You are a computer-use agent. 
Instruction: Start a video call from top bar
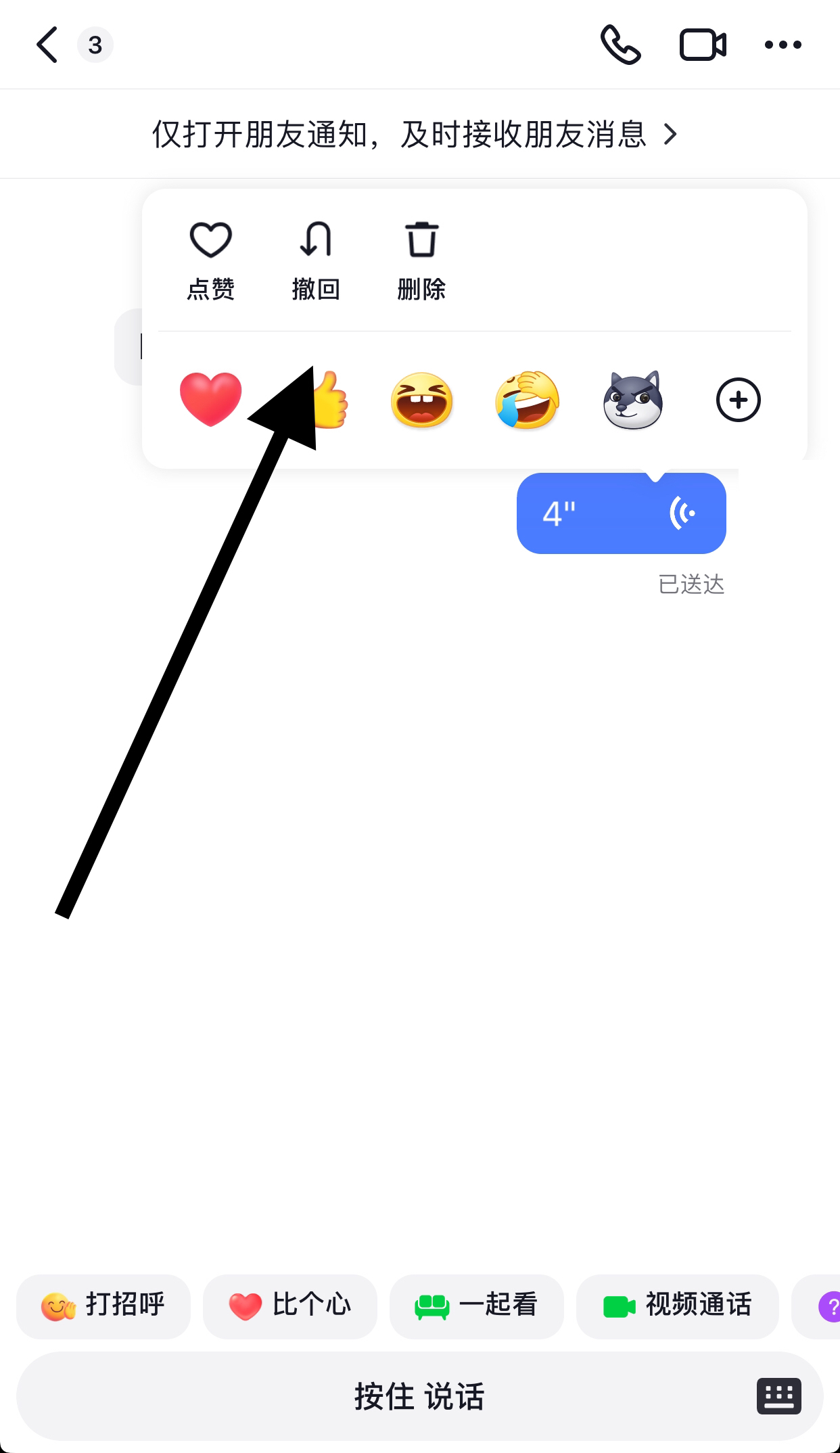[x=703, y=45]
